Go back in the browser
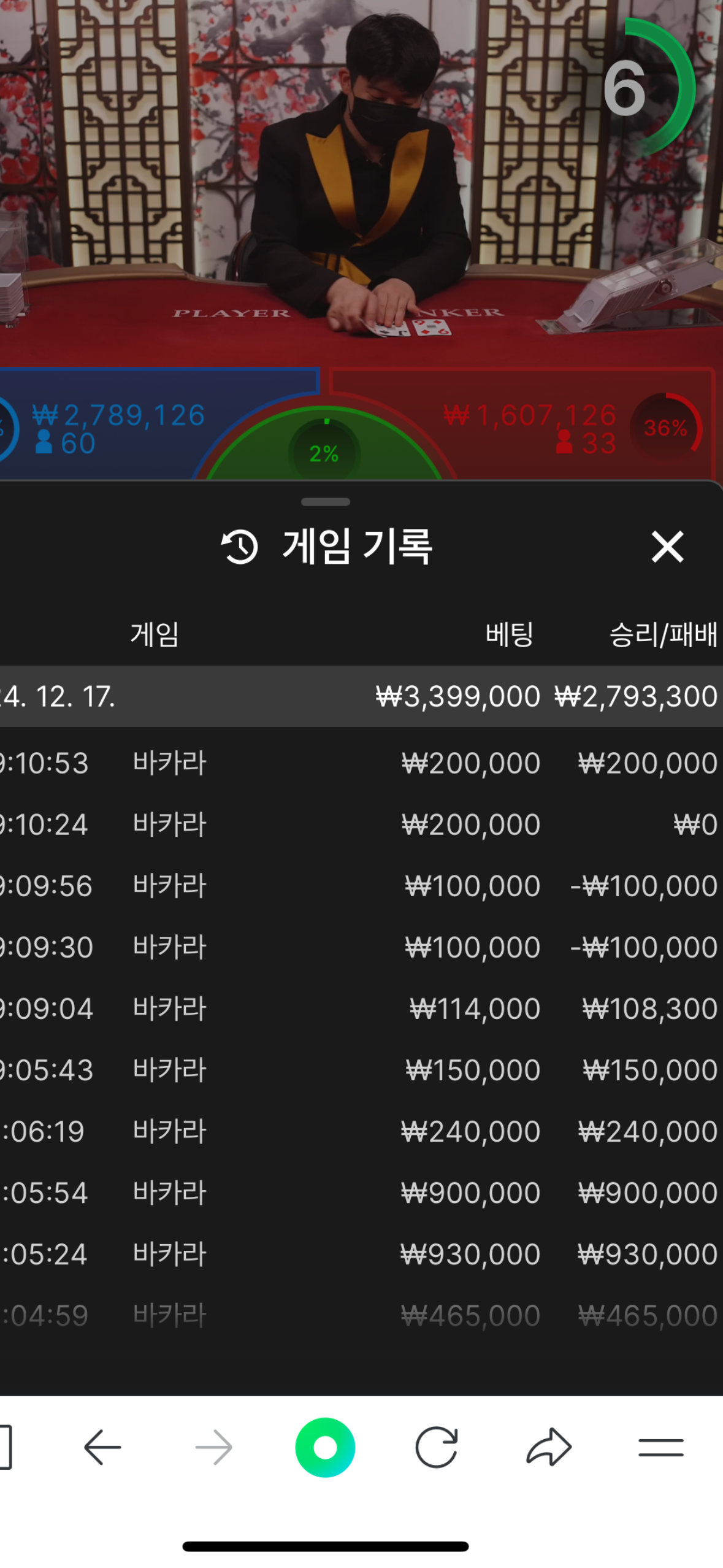723x1568 pixels. tap(102, 1447)
